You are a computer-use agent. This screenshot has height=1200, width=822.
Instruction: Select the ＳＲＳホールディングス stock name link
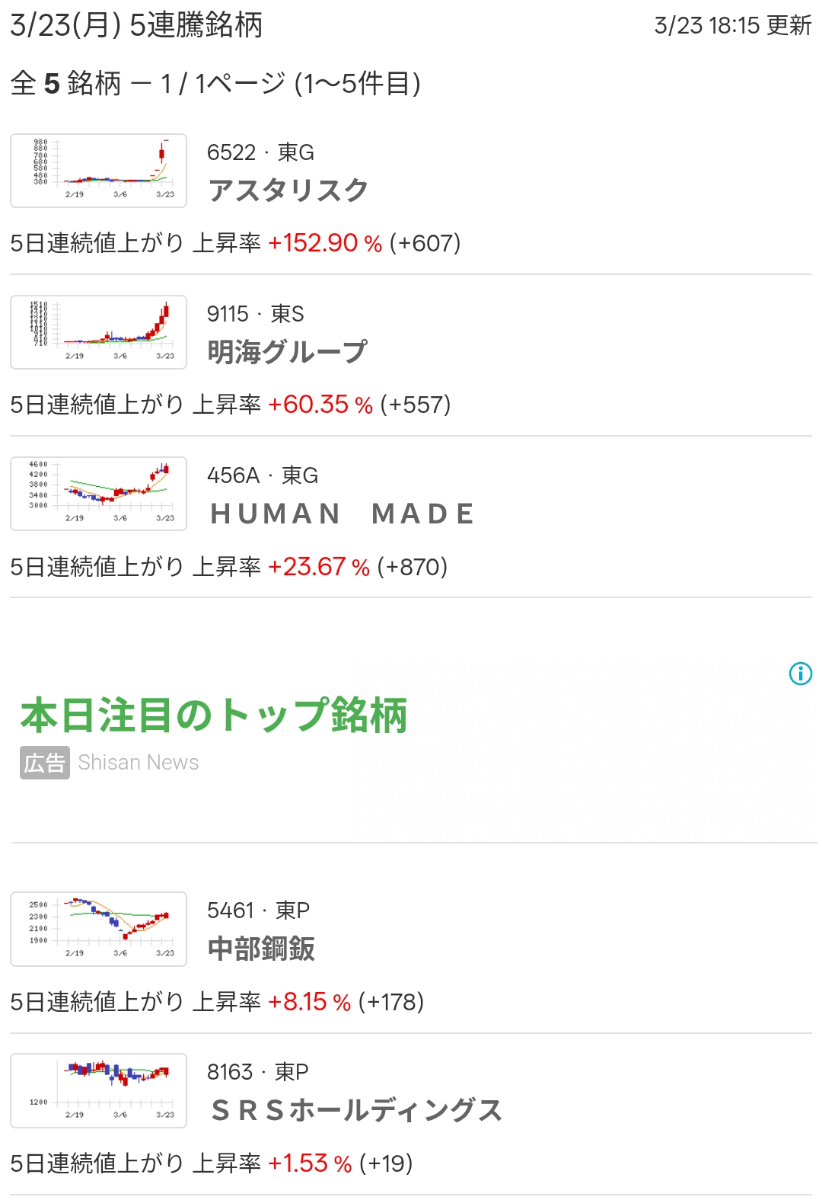(356, 1111)
